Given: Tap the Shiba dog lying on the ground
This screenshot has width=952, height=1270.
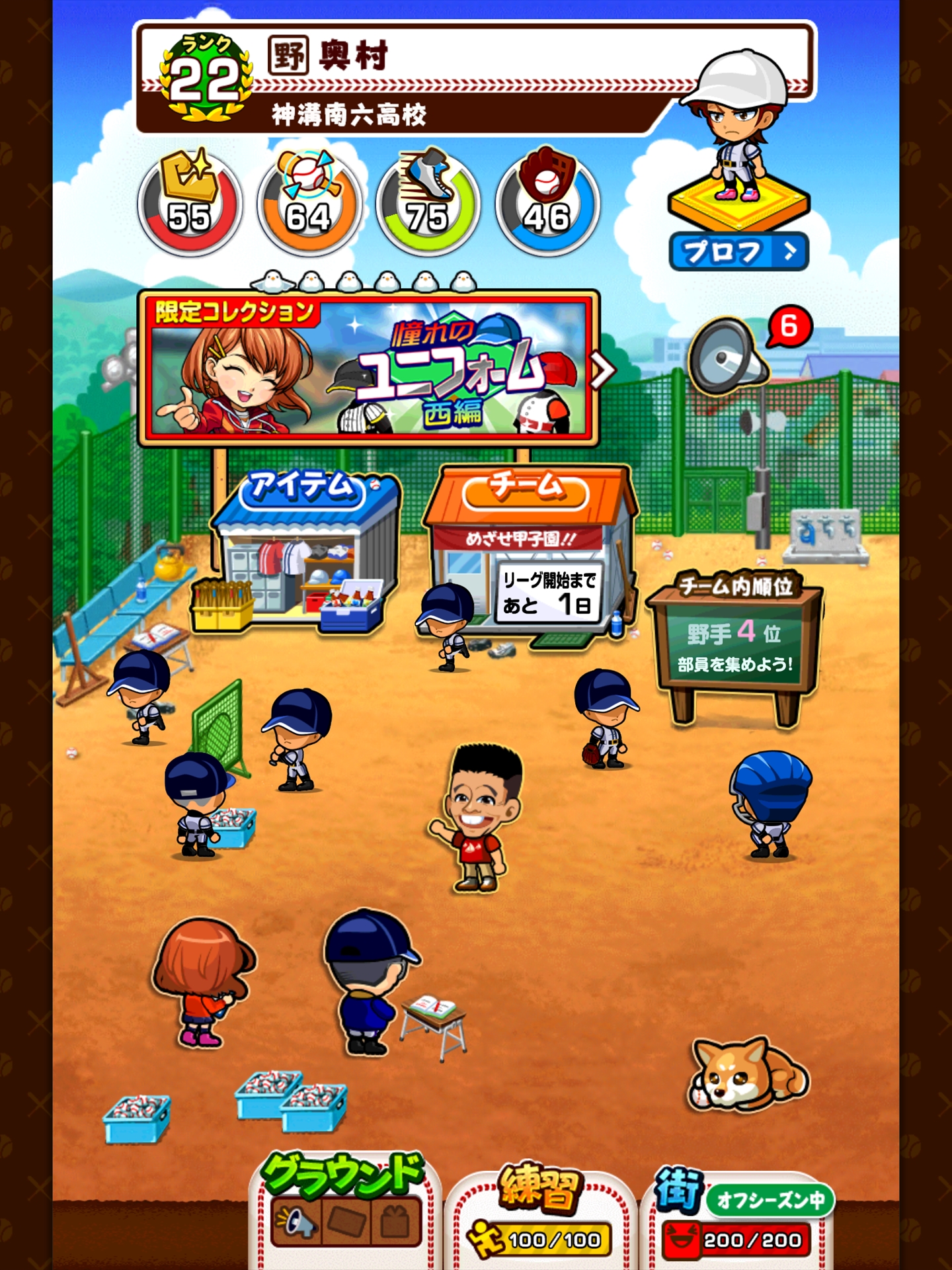Looking at the screenshot, I should pos(747,1075).
